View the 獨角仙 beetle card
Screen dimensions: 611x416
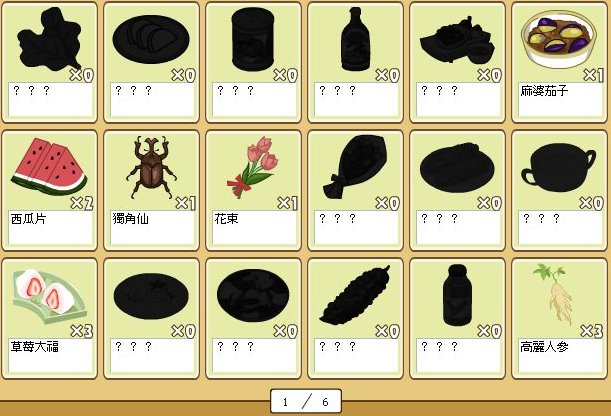(151, 188)
